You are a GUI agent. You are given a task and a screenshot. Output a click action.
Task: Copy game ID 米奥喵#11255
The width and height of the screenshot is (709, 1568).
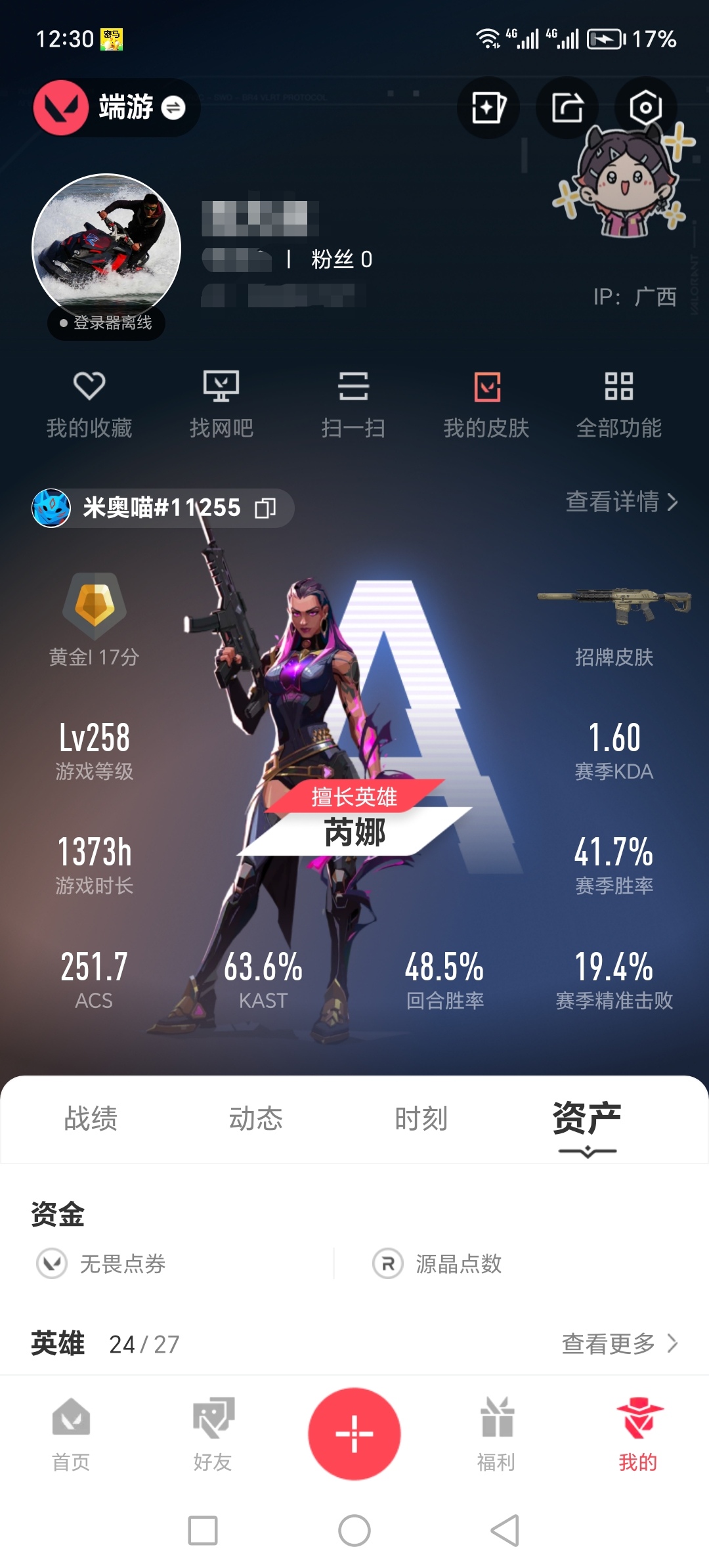[x=265, y=508]
